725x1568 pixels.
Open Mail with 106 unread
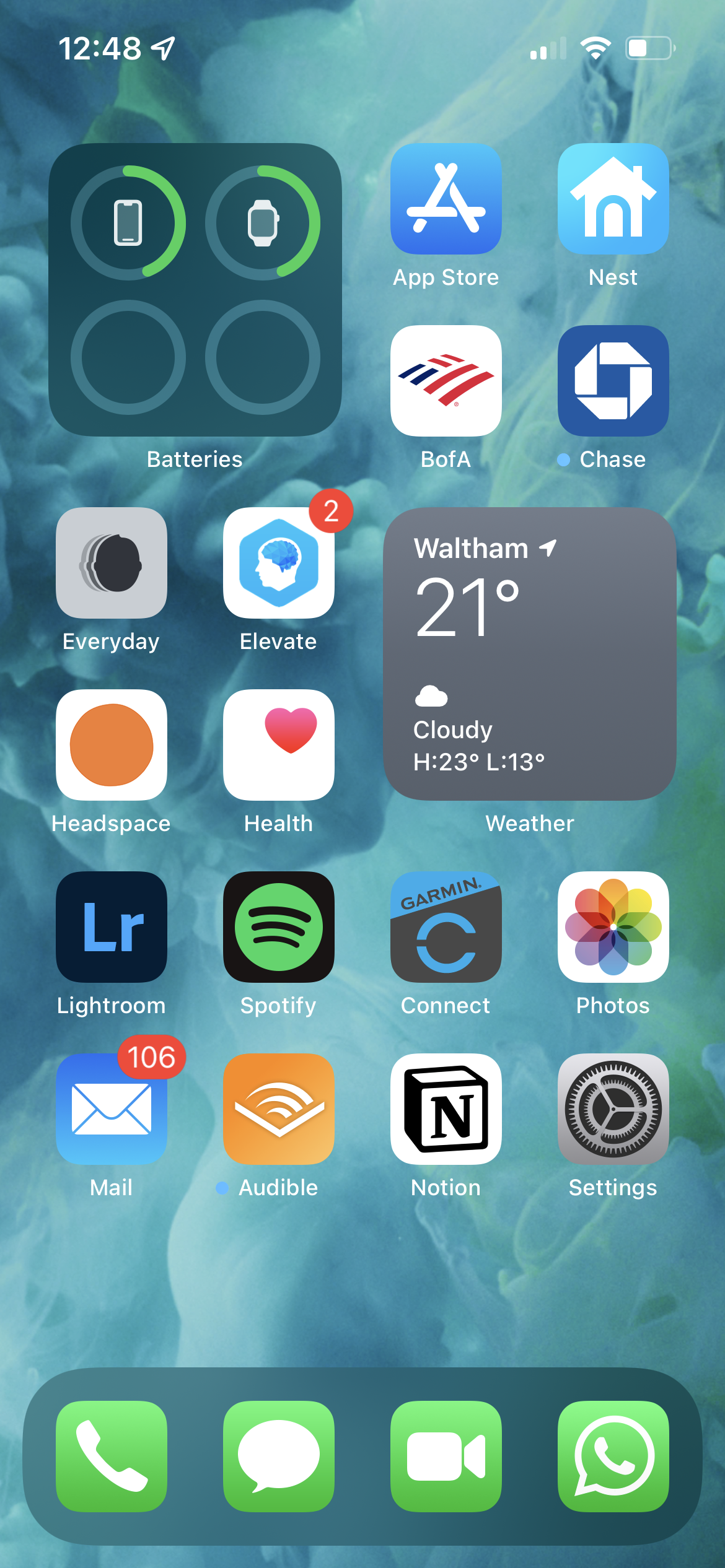click(x=112, y=1109)
